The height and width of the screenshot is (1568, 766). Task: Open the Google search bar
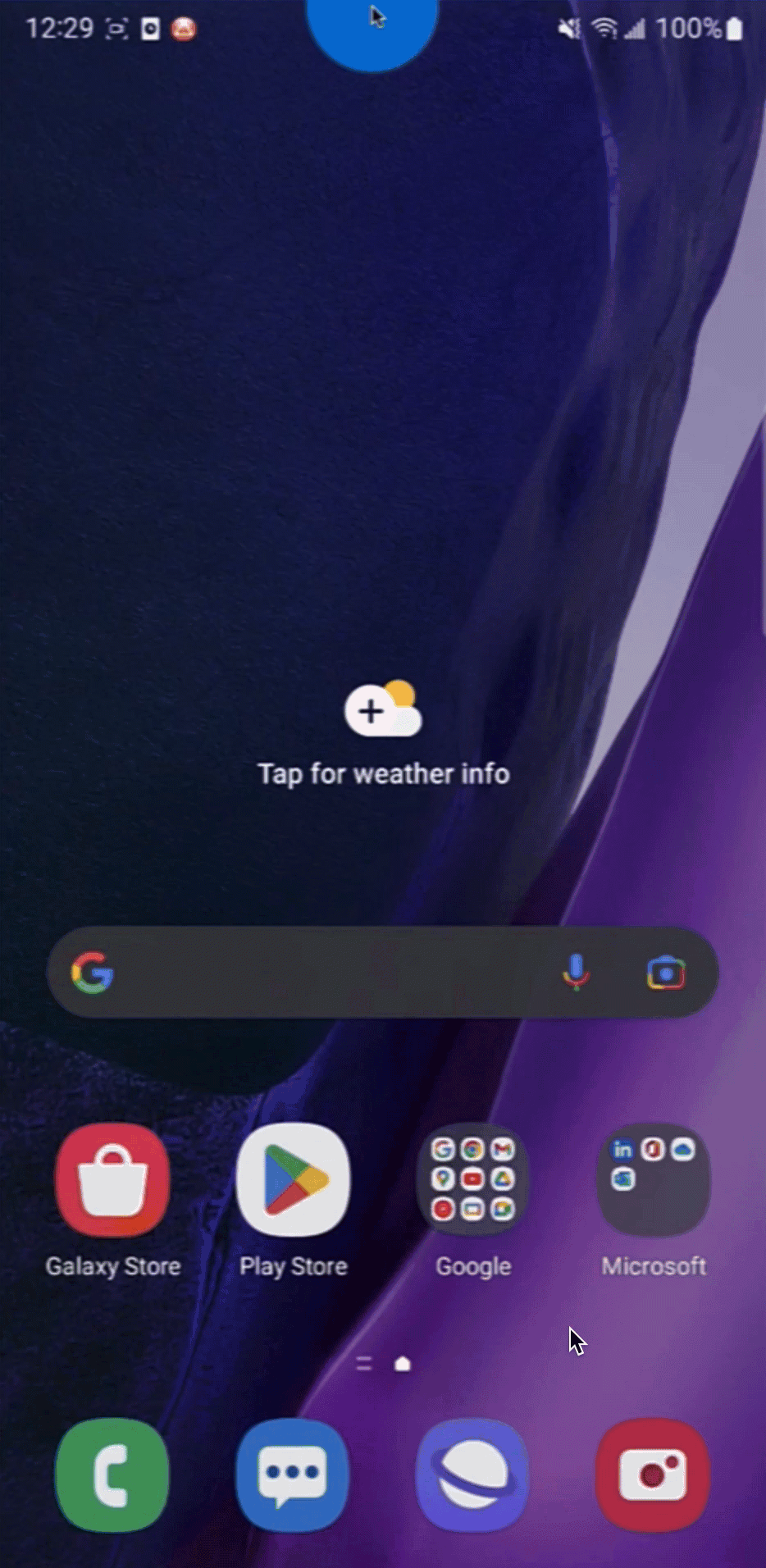[x=328, y=973]
